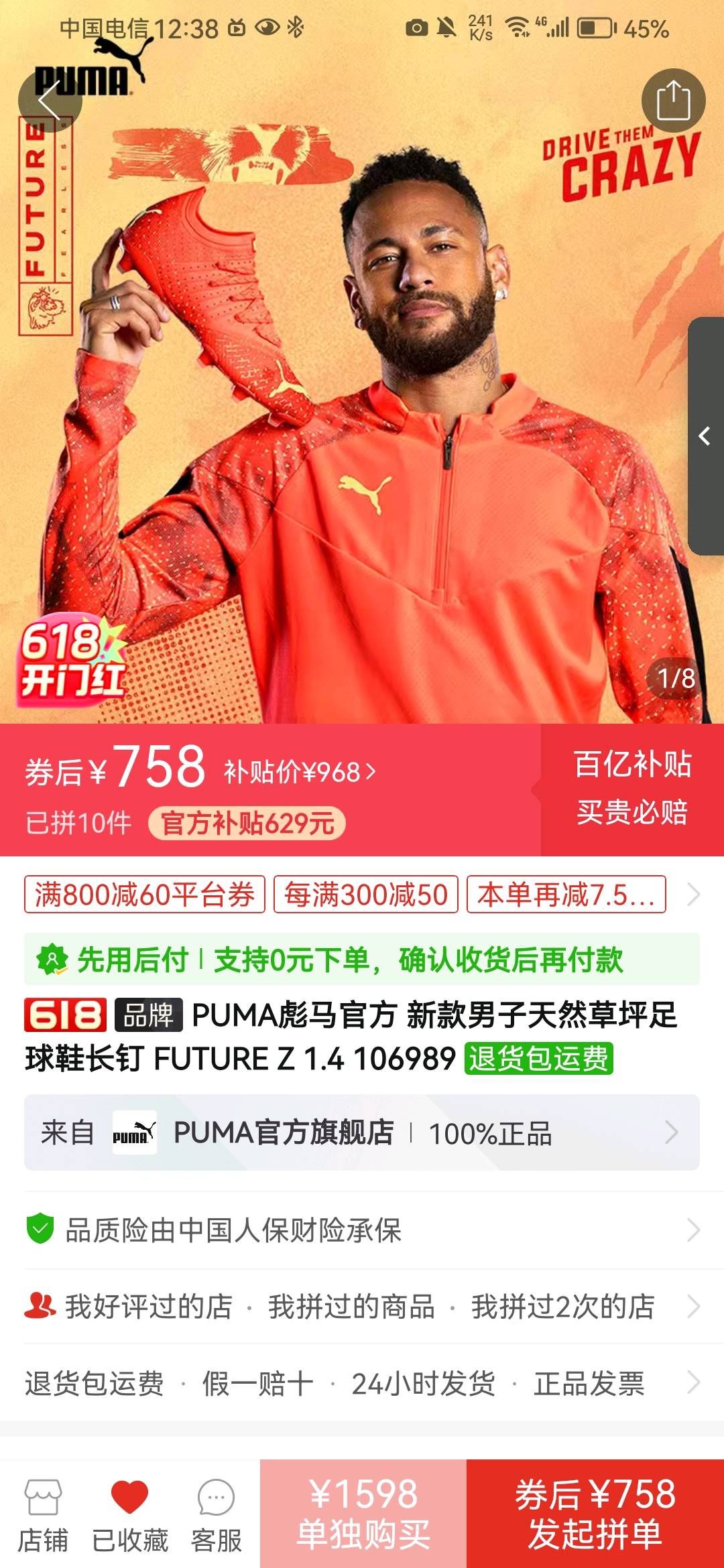This screenshot has height=1568, width=724.
Task: Tap the 本单再减7.5 coupon tag
Action: click(x=566, y=895)
